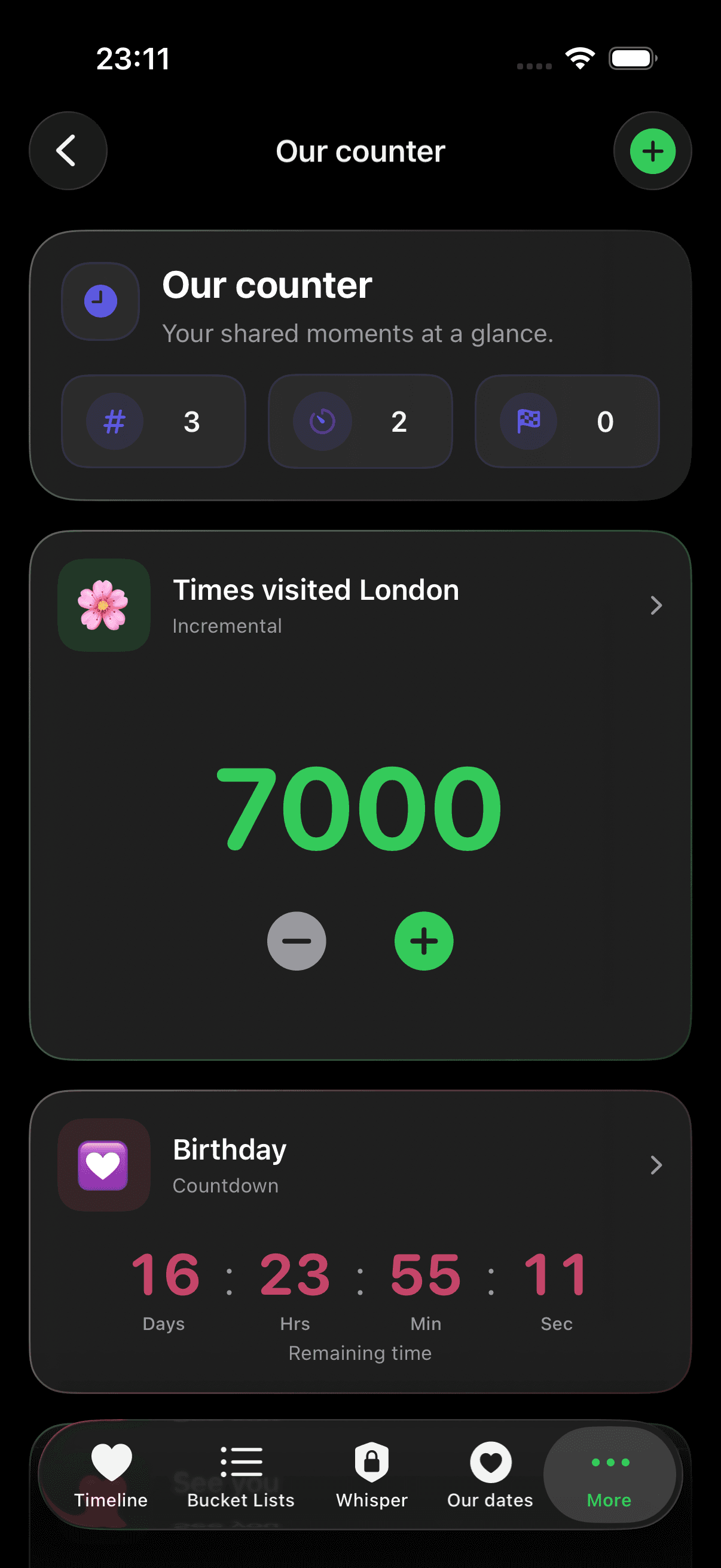Open the Birthday countdown card

point(655,1164)
